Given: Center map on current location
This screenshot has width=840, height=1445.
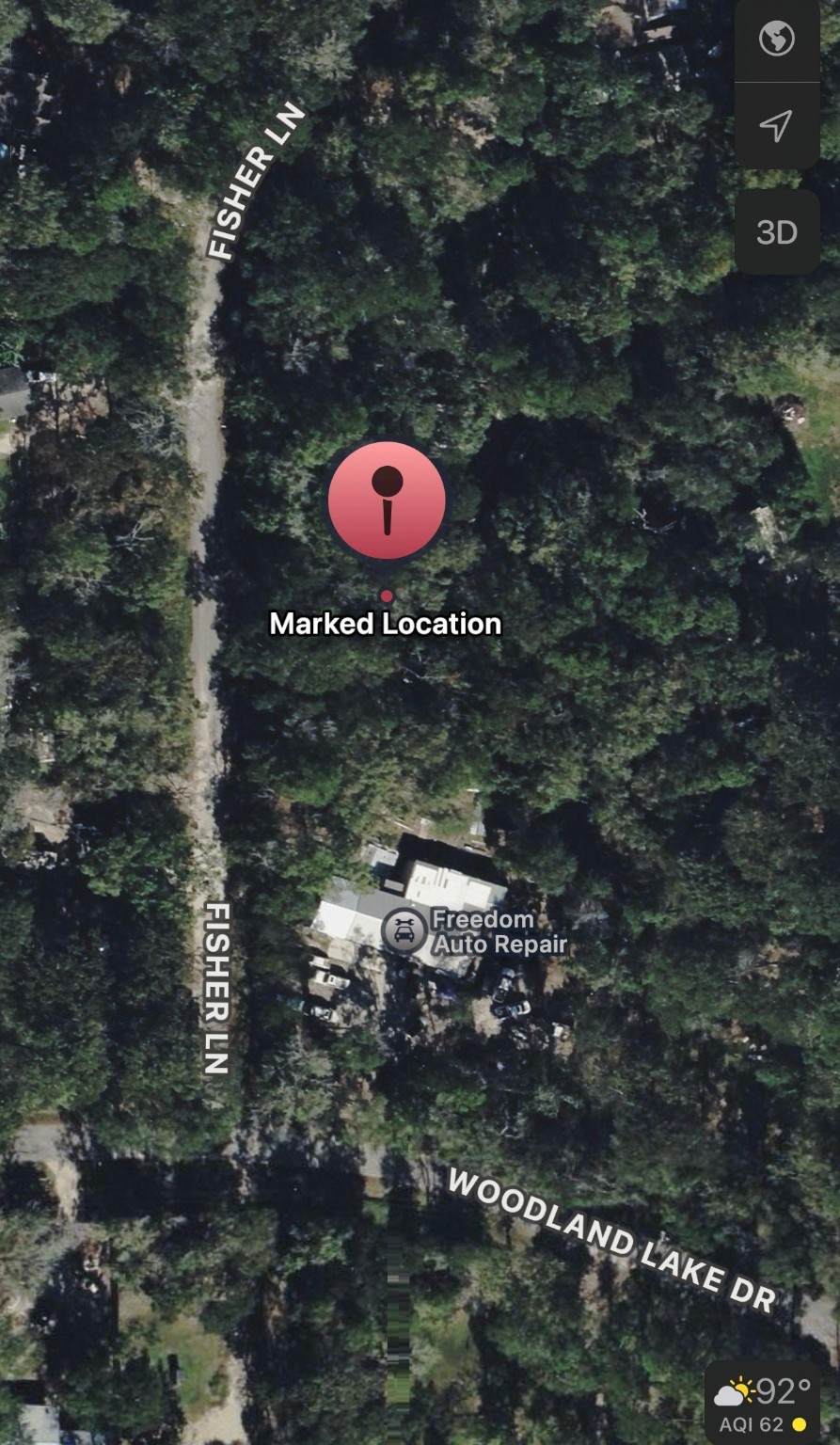Looking at the screenshot, I should pyautogui.click(x=777, y=125).
